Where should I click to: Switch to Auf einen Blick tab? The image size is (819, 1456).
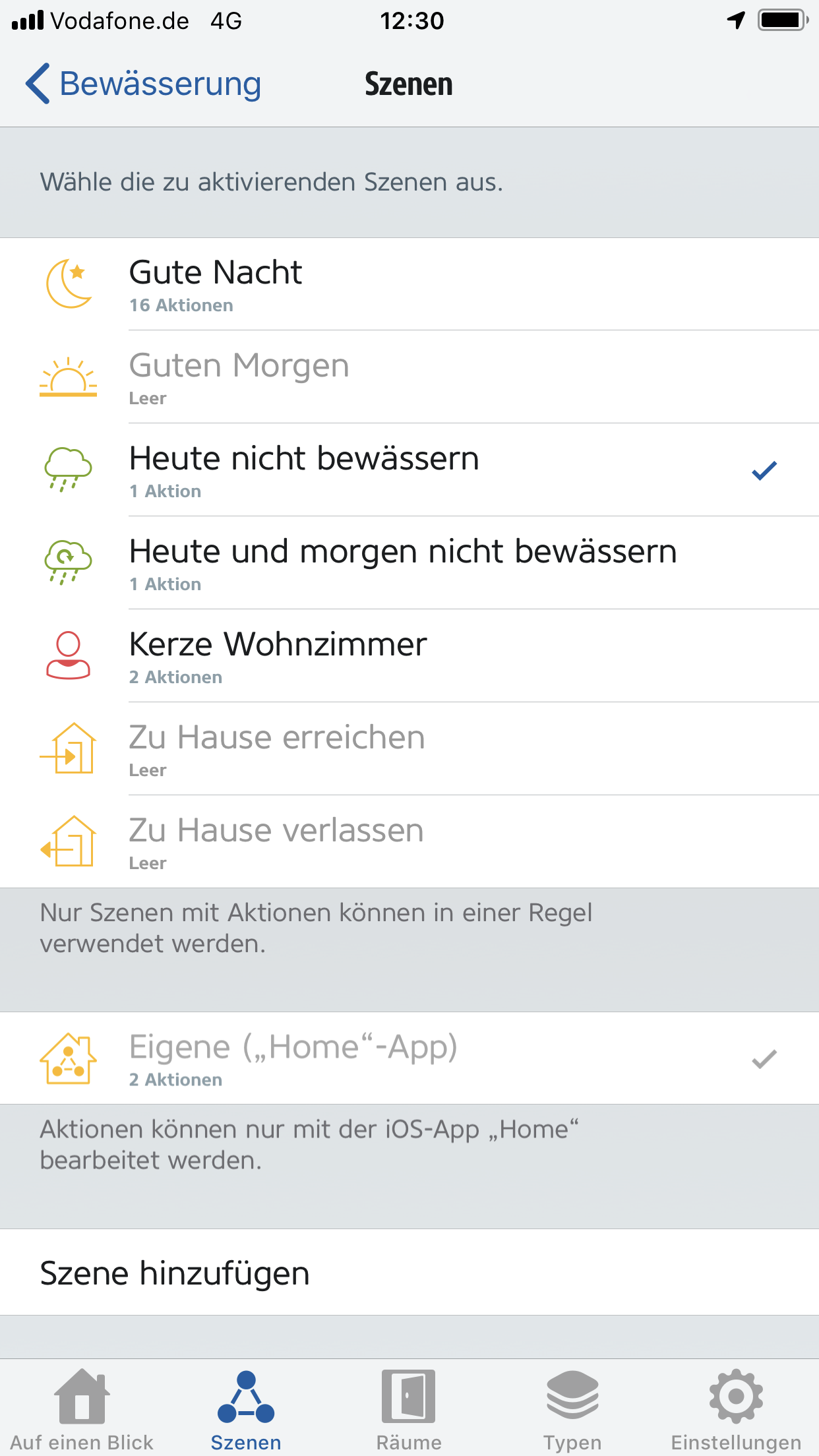pos(82,1409)
